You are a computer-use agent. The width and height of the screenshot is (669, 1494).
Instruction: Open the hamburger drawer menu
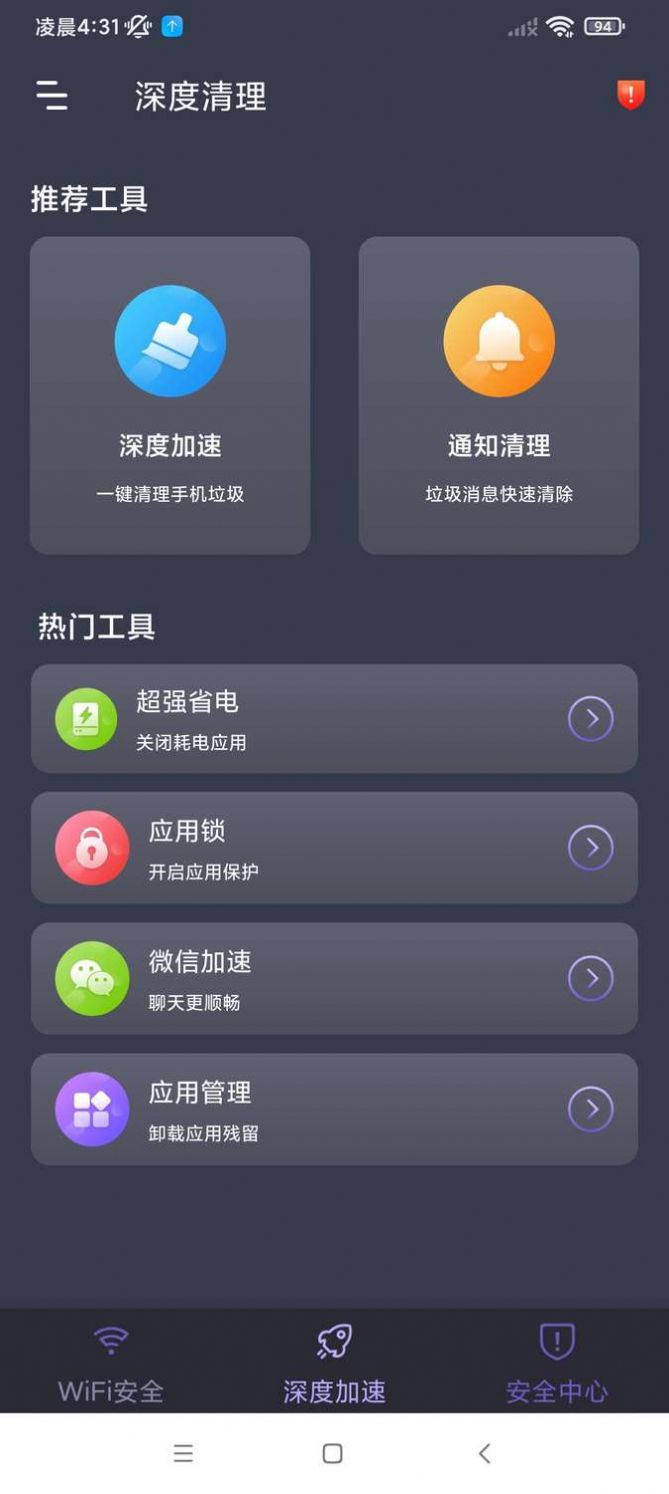click(x=52, y=95)
